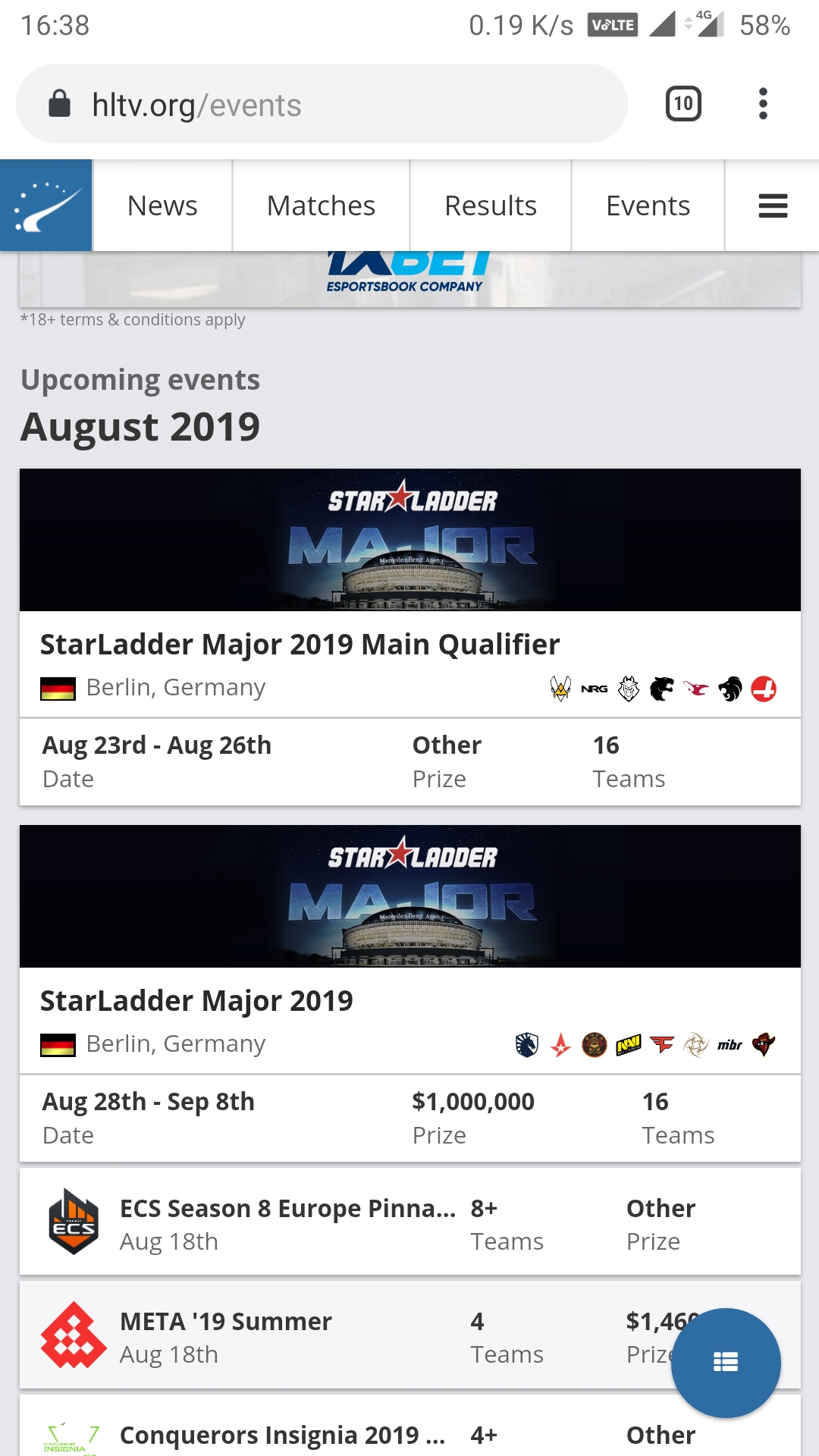
Task: Select the Events nav item
Action: 648,206
